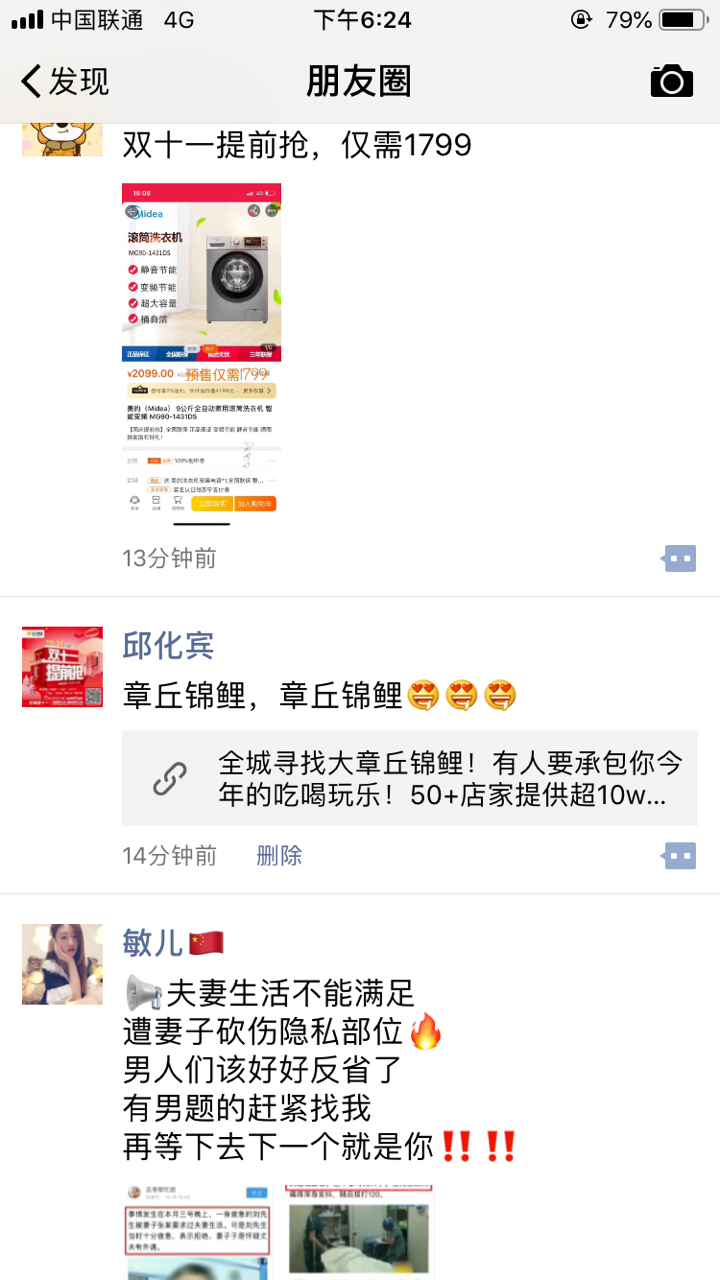Image resolution: width=720 pixels, height=1280 pixels.
Task: Delete the post from 14分钟前
Action: click(x=279, y=856)
